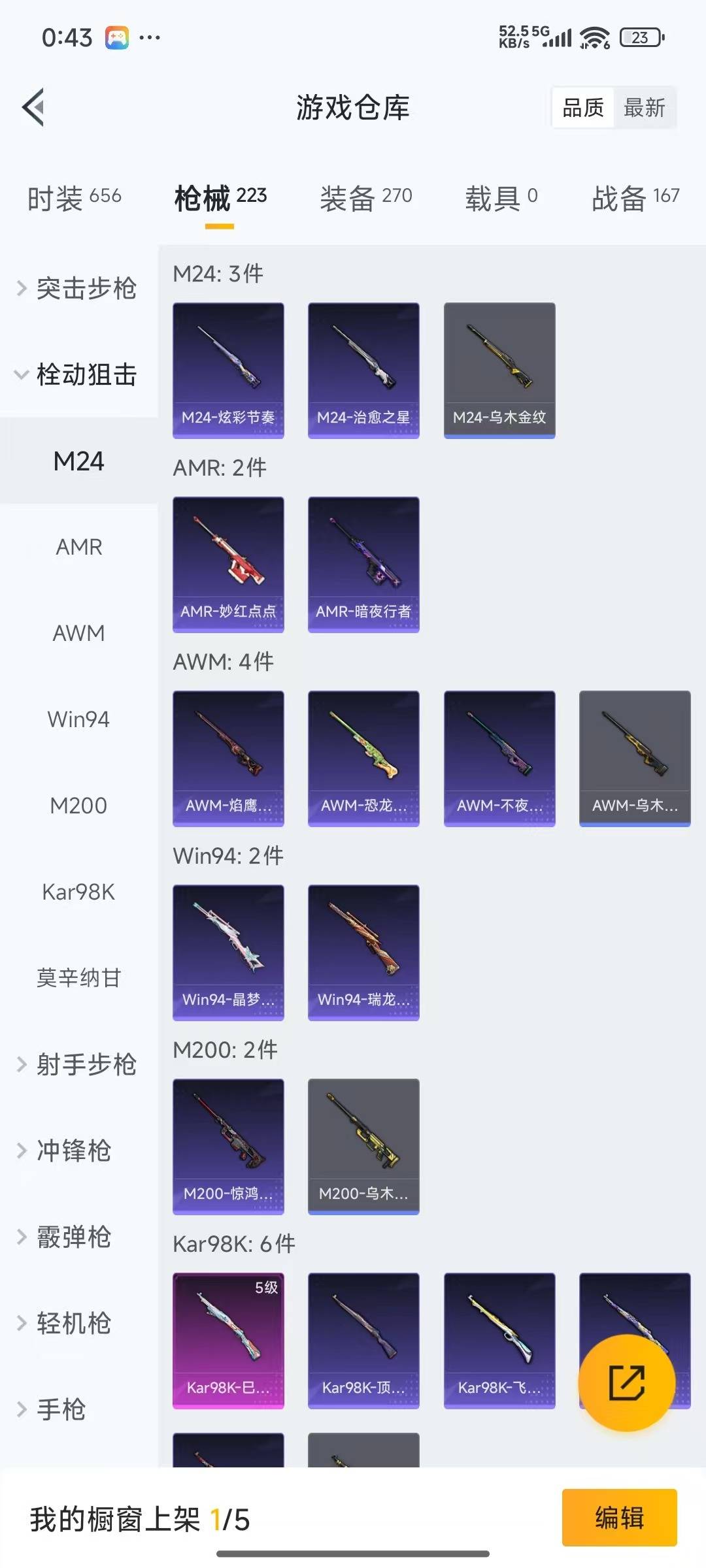Tap the back arrow to exit warehouse
Viewport: 706px width, 1568px height.
[x=32, y=106]
